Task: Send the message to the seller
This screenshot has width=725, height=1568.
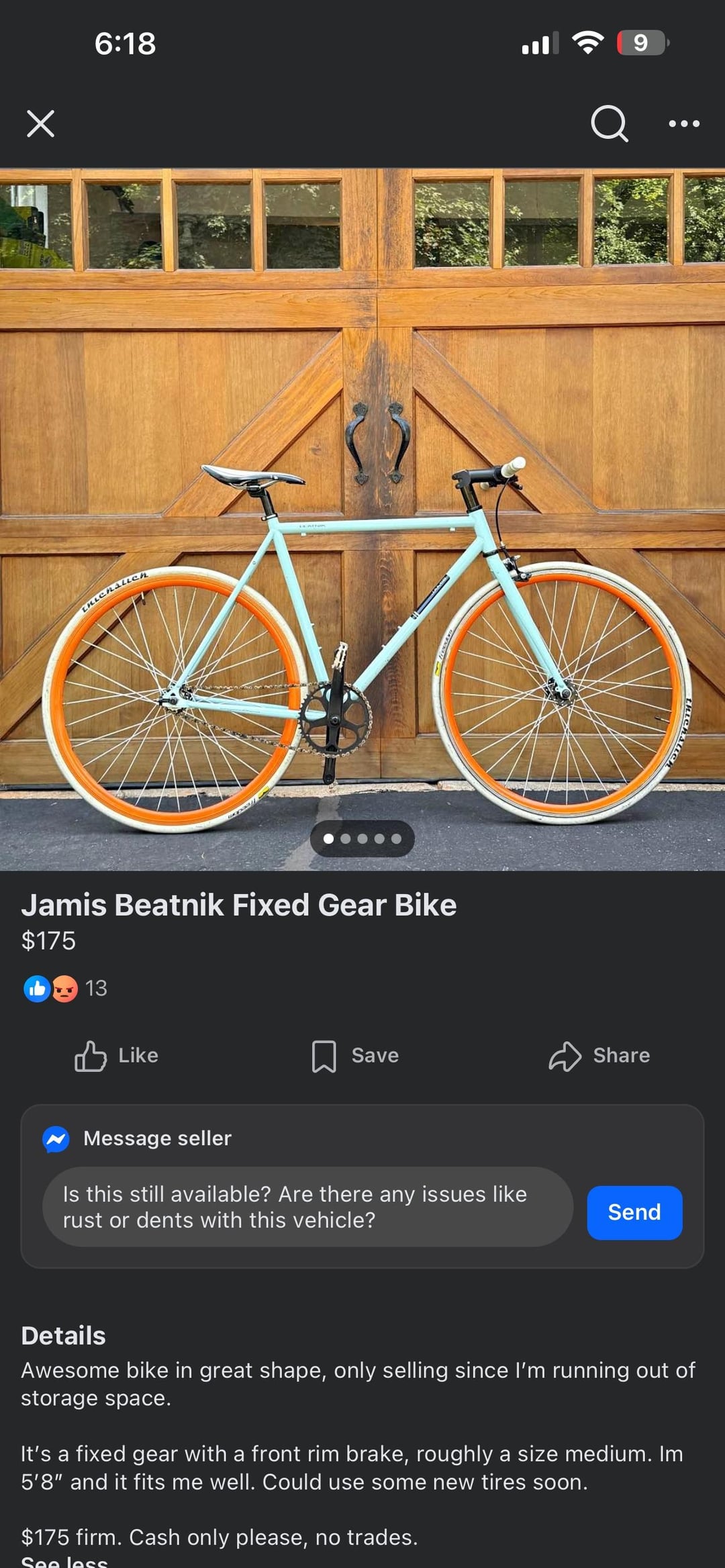Action: coord(634,1212)
